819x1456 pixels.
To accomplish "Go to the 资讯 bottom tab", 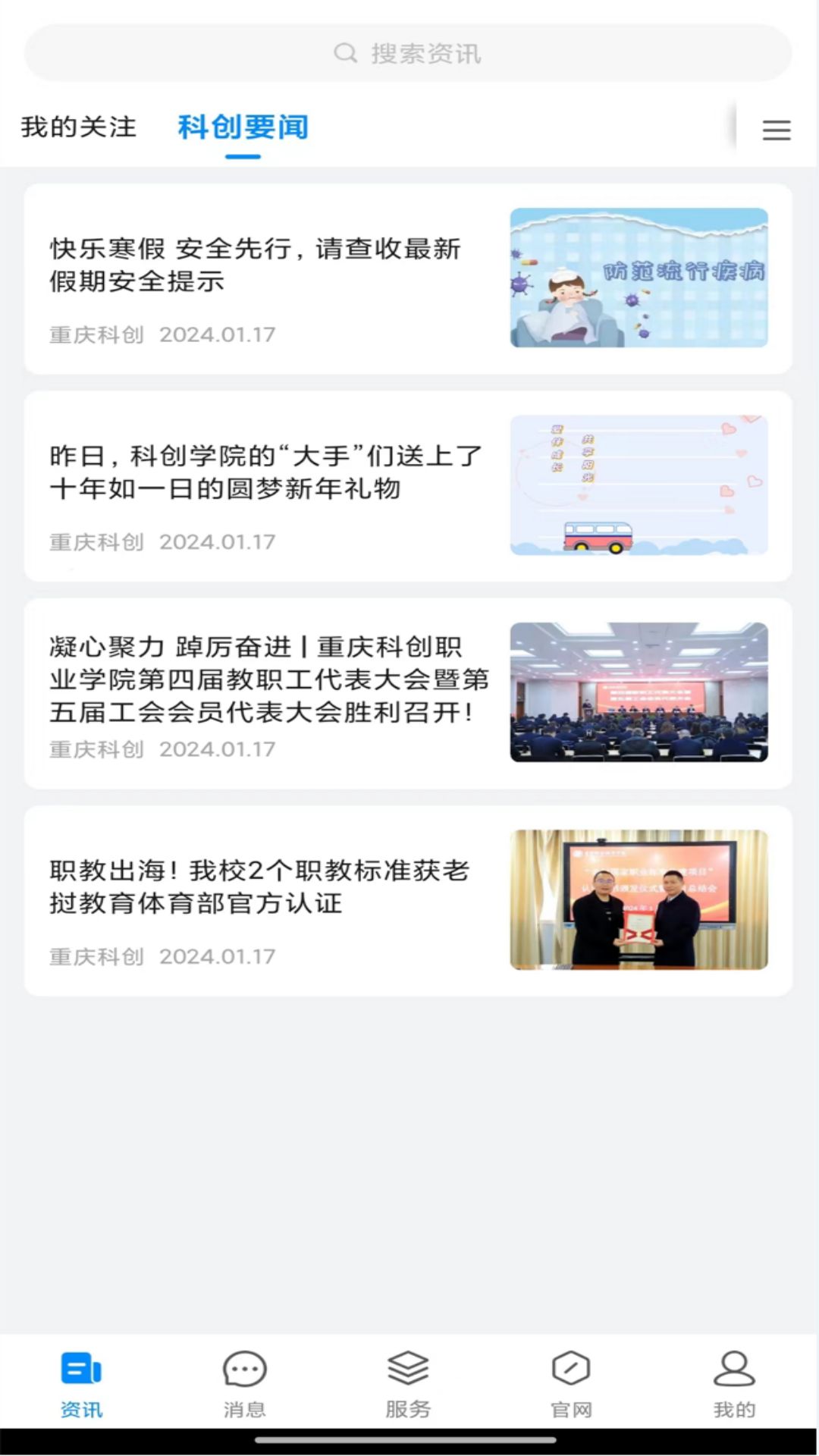I will [81, 1384].
